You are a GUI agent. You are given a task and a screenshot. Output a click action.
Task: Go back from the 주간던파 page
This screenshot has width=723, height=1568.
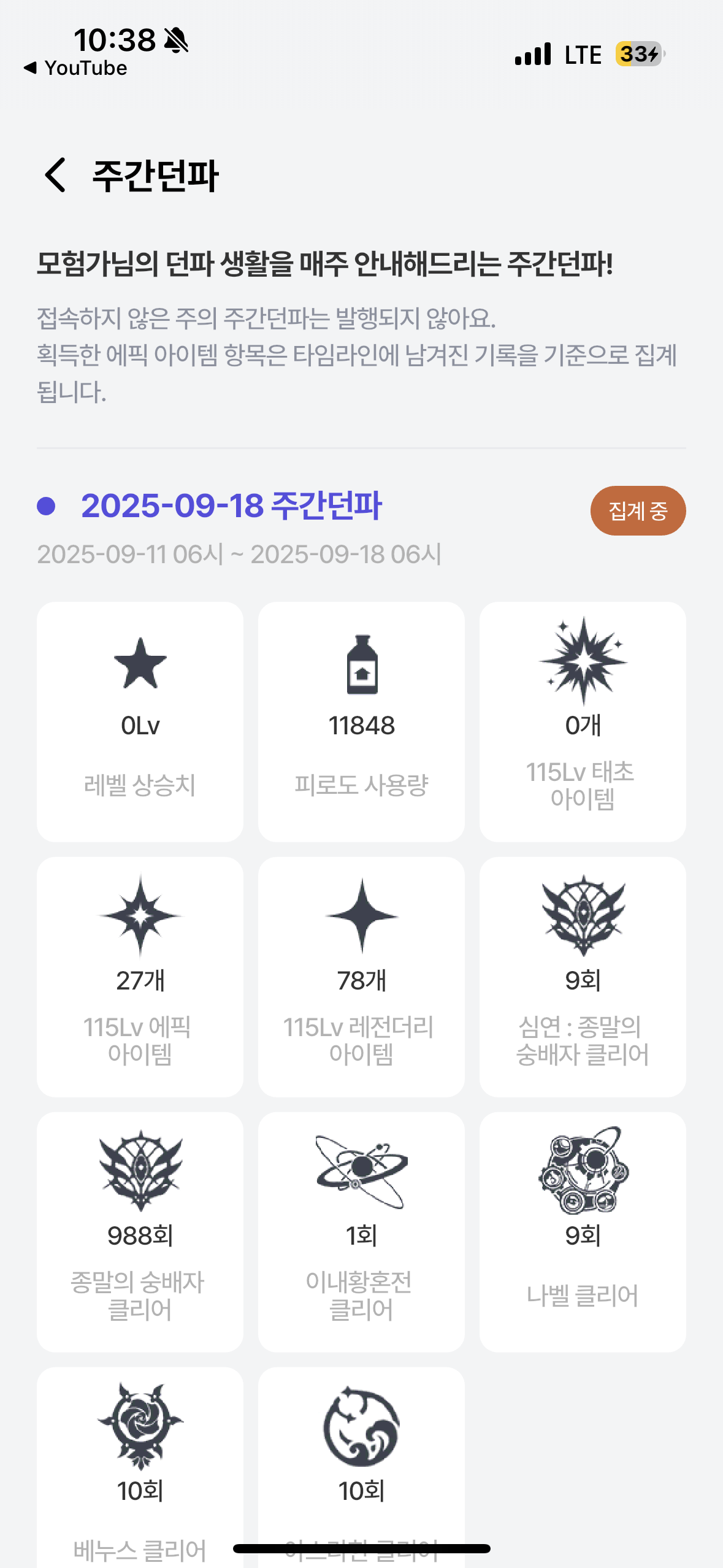point(56,175)
